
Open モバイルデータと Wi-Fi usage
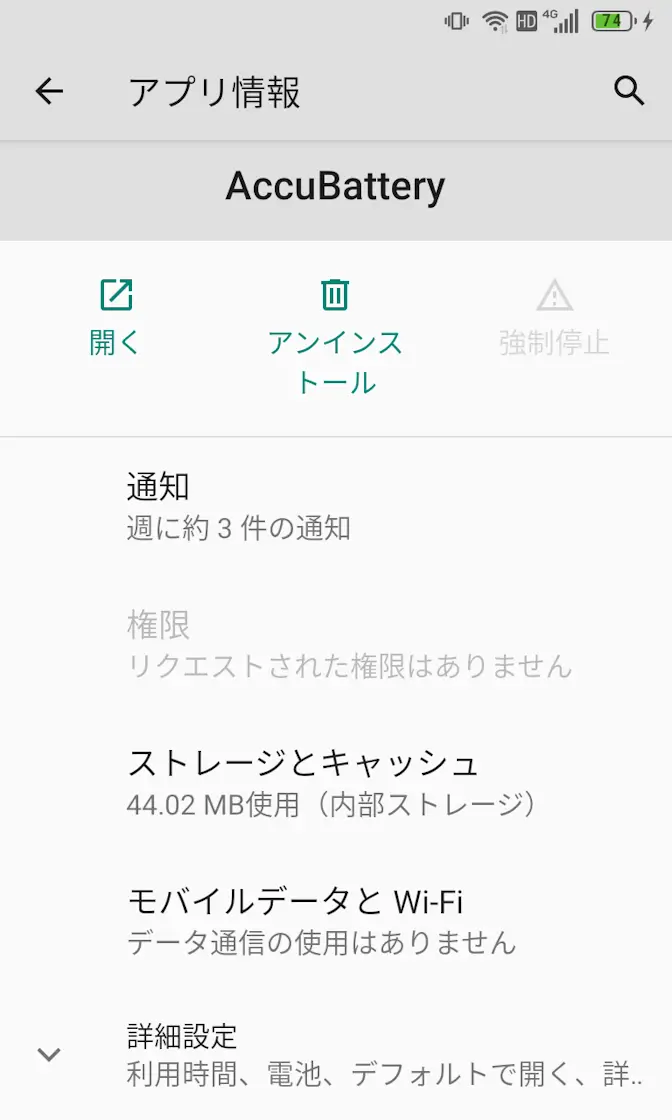point(336,920)
